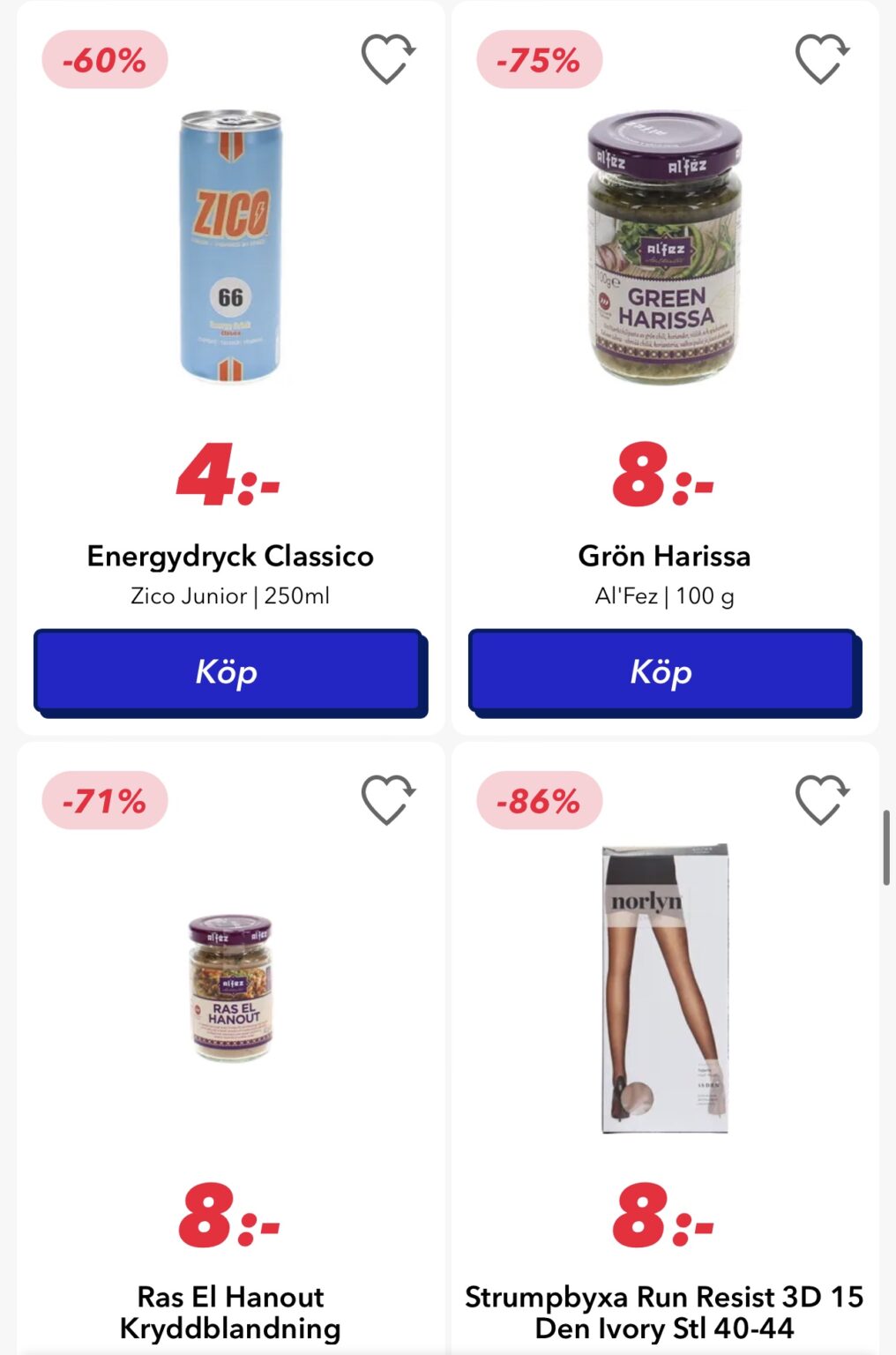Tap Köp for Grön Harissa
This screenshot has width=896, height=1355.
click(663, 671)
